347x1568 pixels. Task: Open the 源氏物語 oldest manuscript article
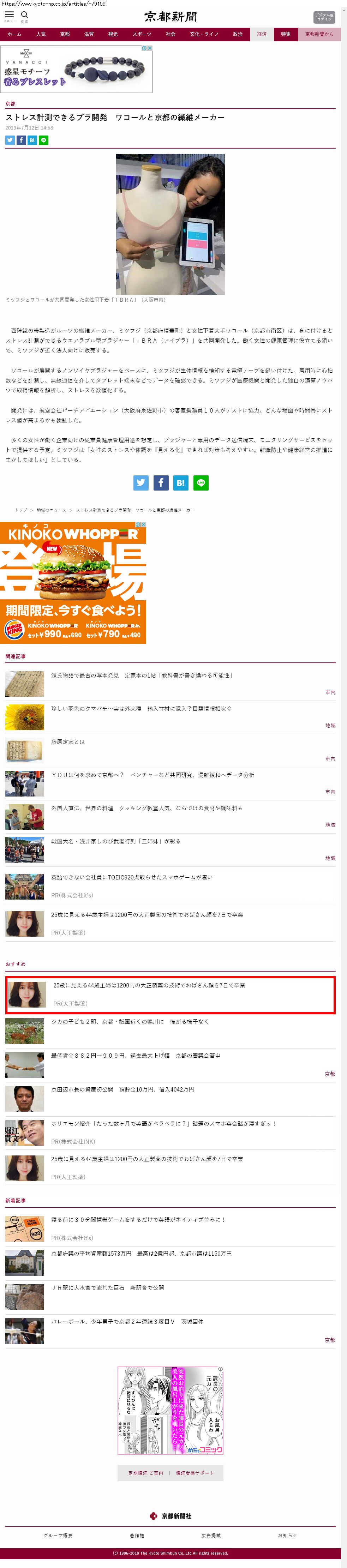tap(141, 675)
